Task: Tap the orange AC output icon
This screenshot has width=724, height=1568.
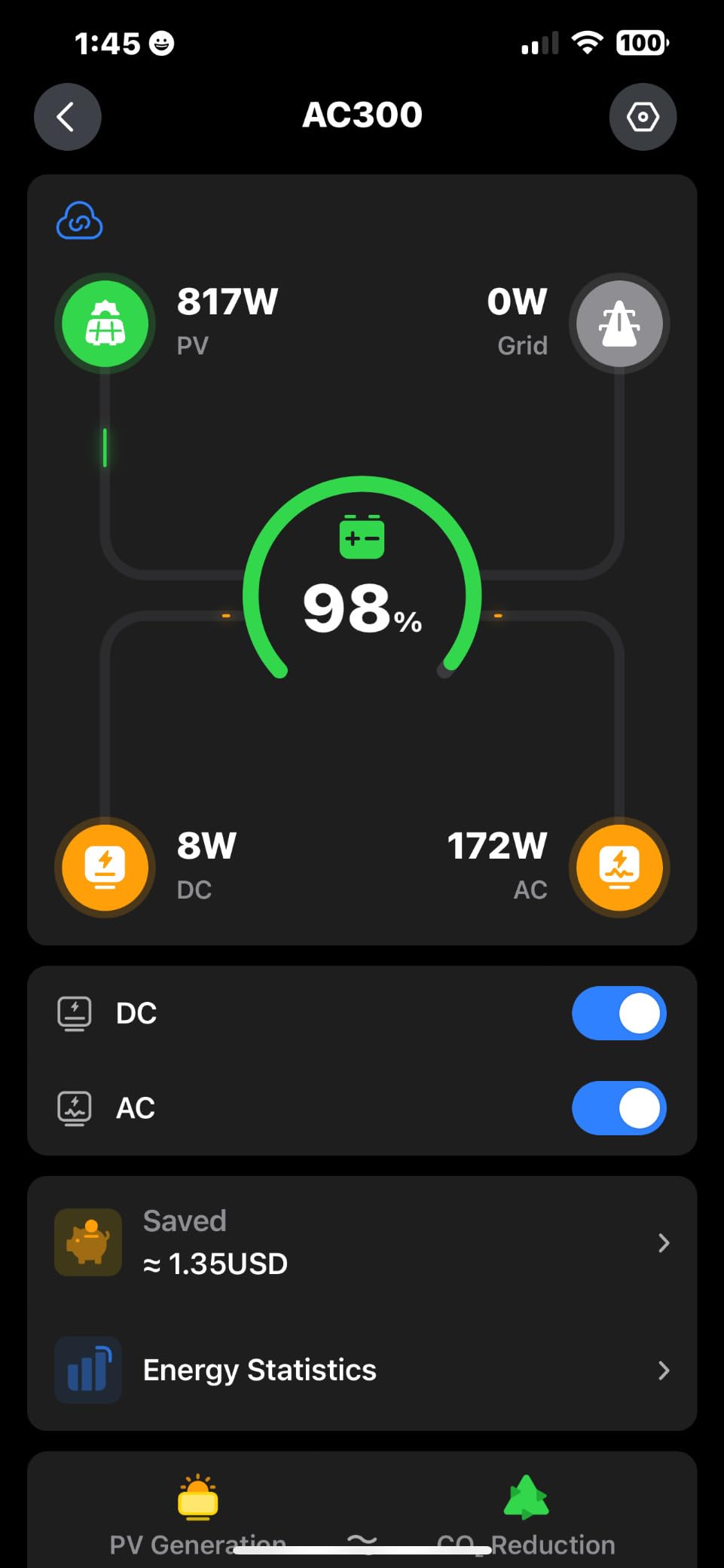Action: 619,867
